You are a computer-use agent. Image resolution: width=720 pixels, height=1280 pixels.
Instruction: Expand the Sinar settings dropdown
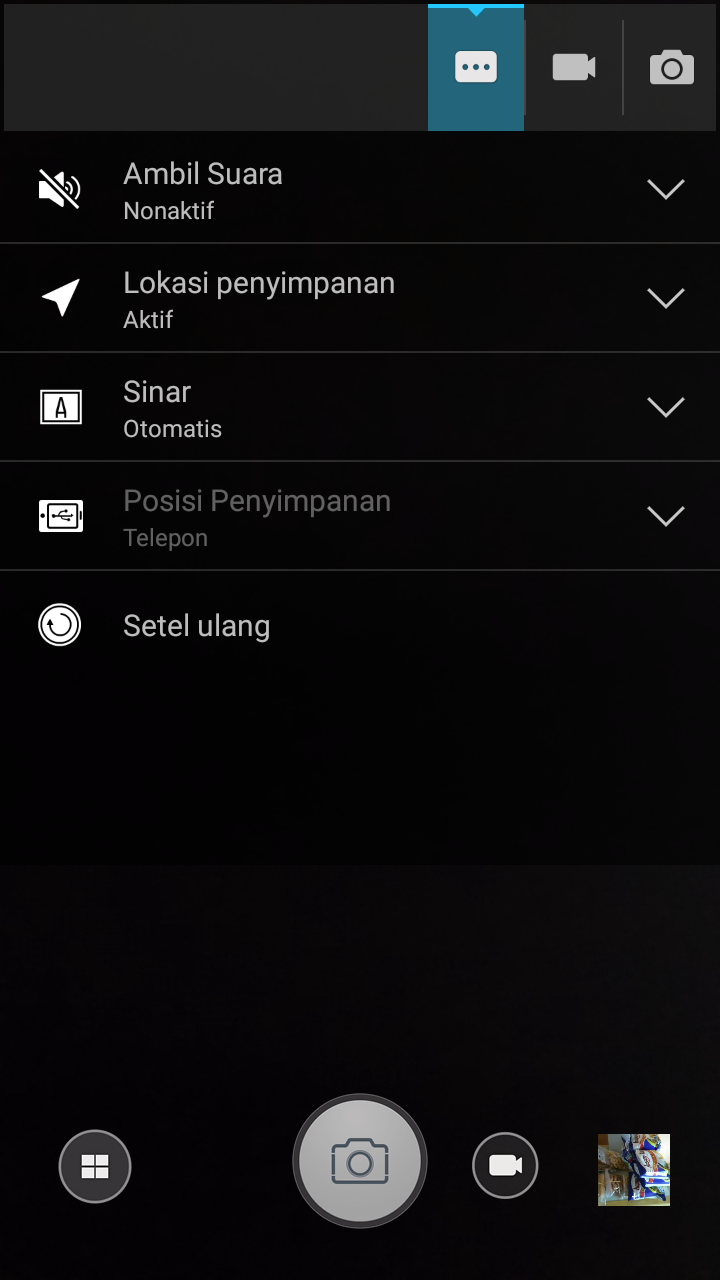point(666,406)
